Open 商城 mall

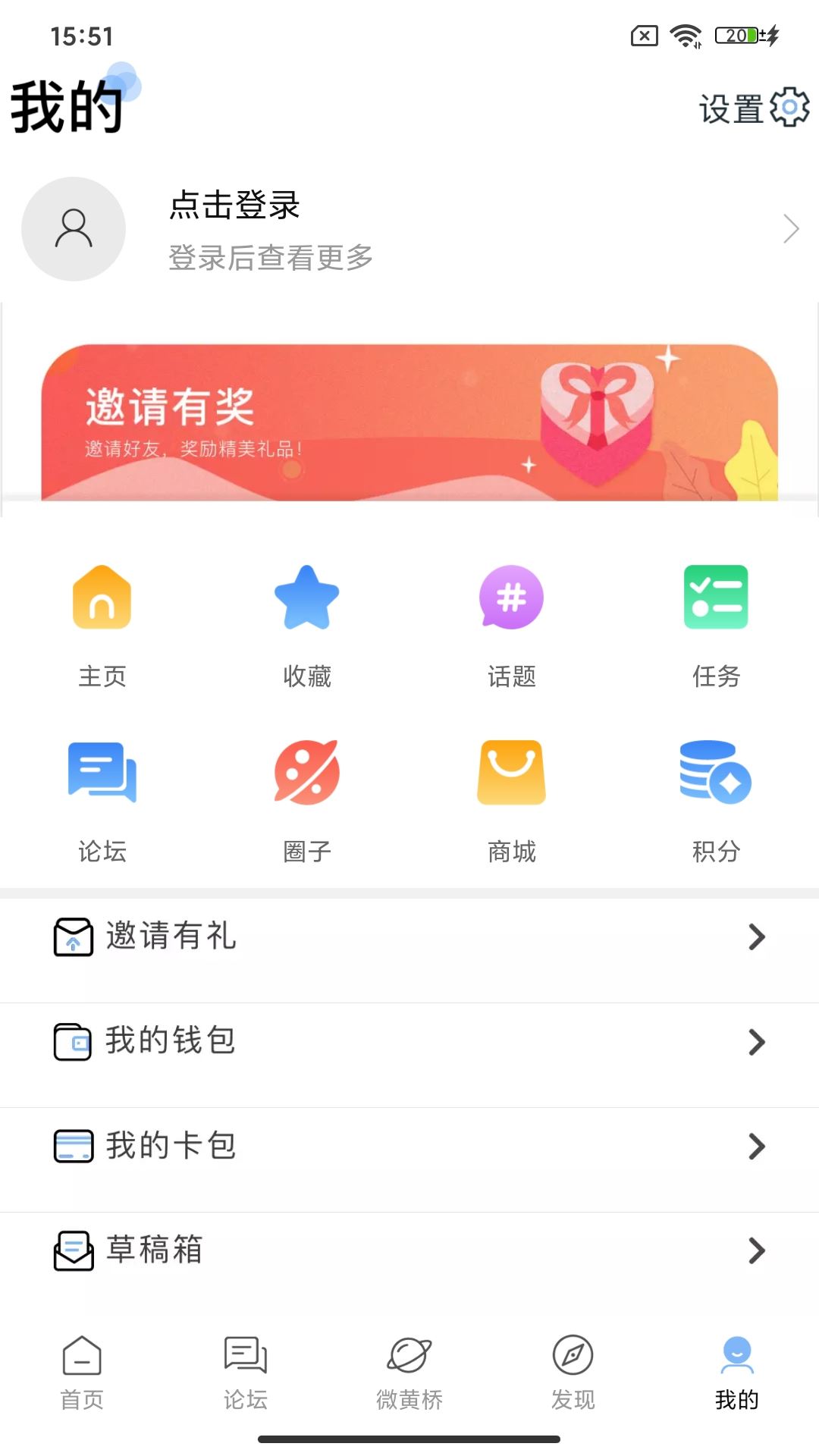[x=512, y=800]
